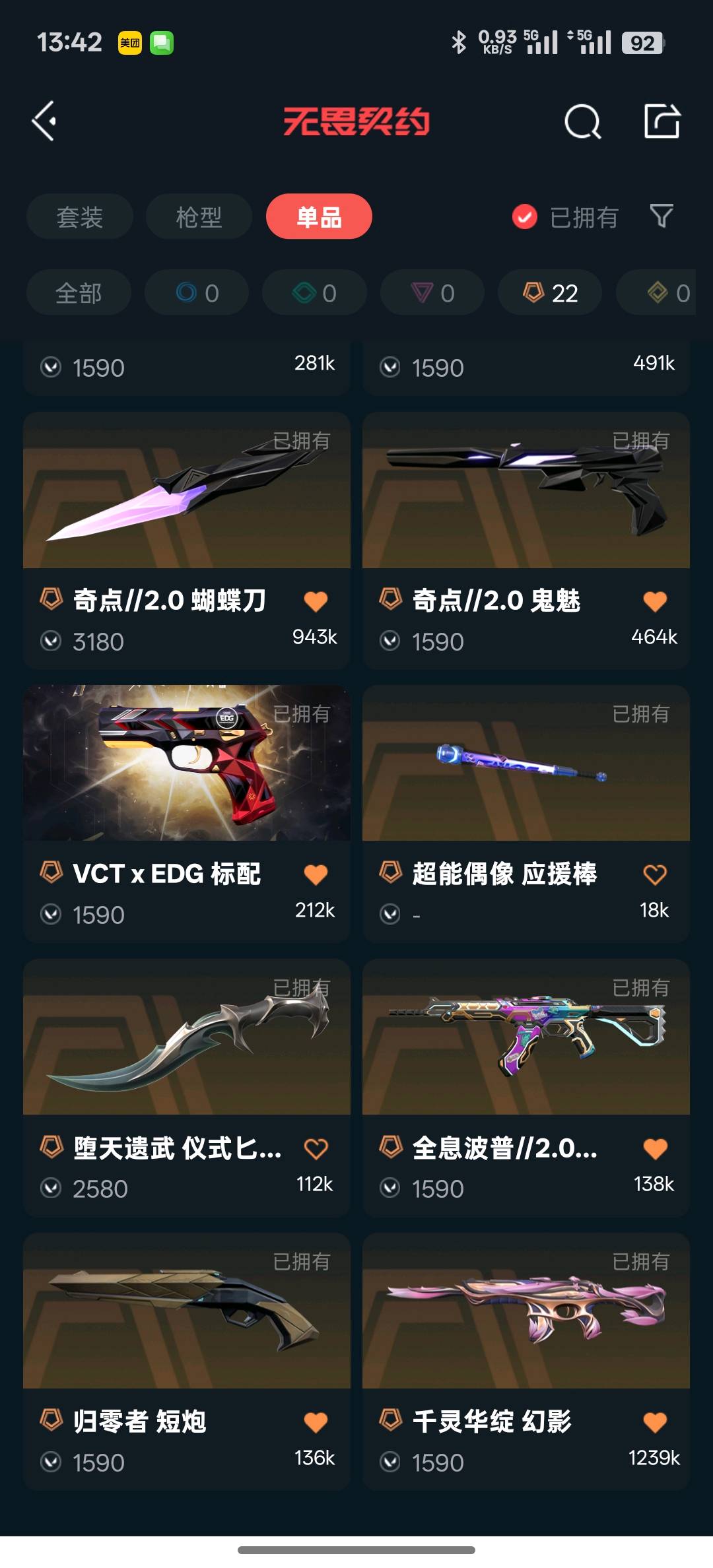713x1568 pixels.
Task: Unlike 千灵华绽 幻影 with its heart
Action: point(654,1423)
